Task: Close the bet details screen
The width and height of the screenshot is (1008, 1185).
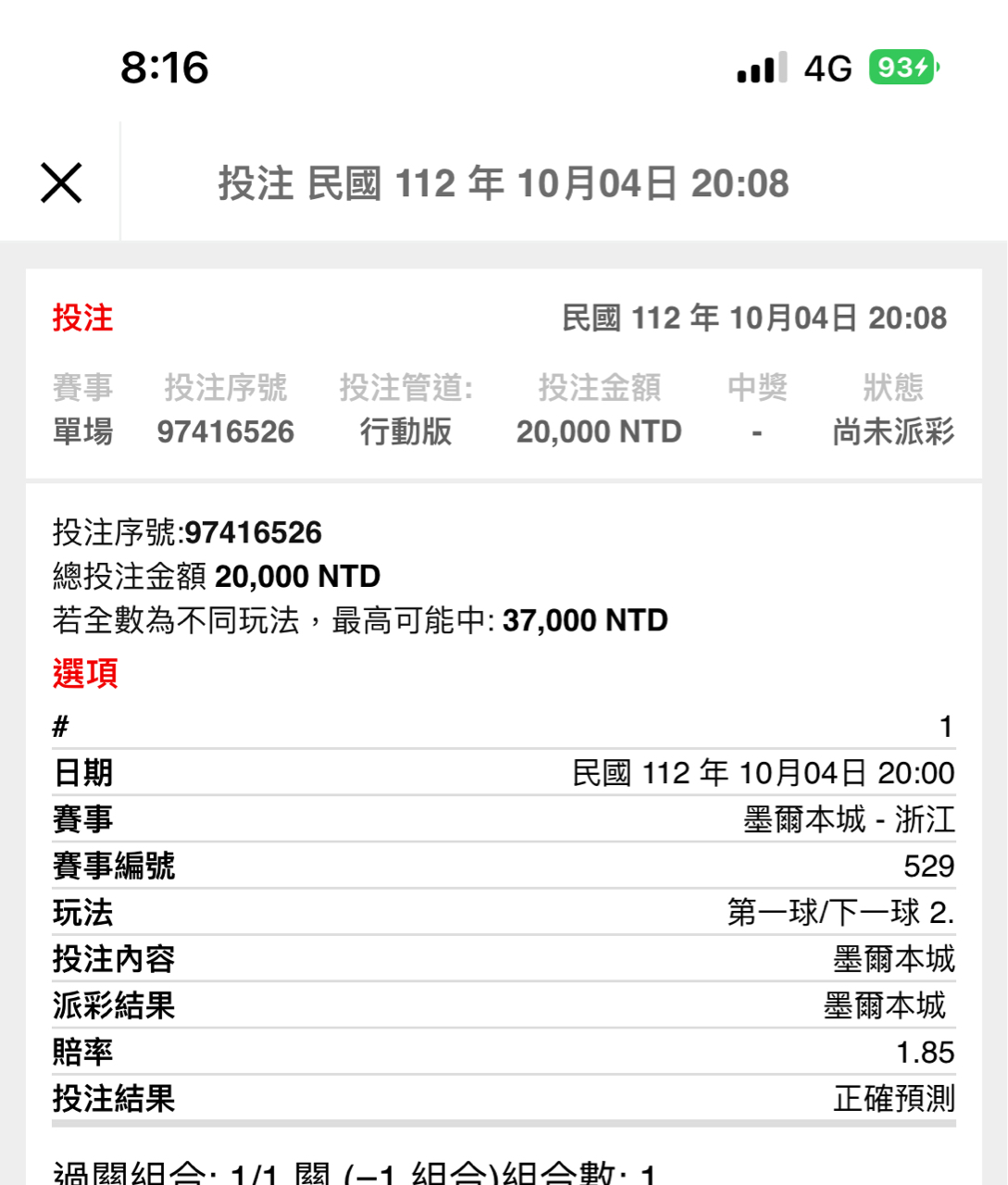Action: pyautogui.click(x=61, y=182)
